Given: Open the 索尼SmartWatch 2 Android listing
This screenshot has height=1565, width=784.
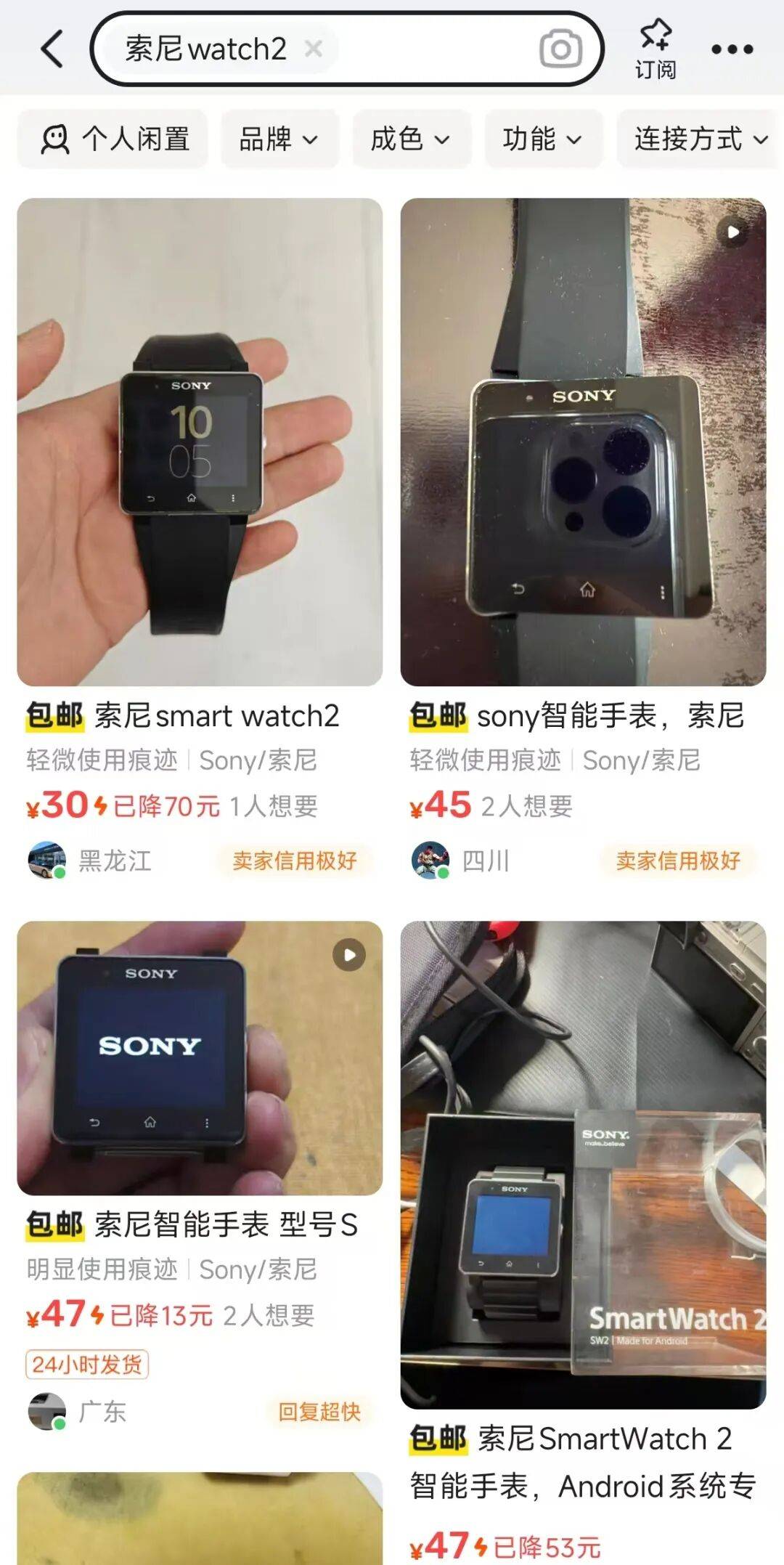Looking at the screenshot, I should point(583,1166).
